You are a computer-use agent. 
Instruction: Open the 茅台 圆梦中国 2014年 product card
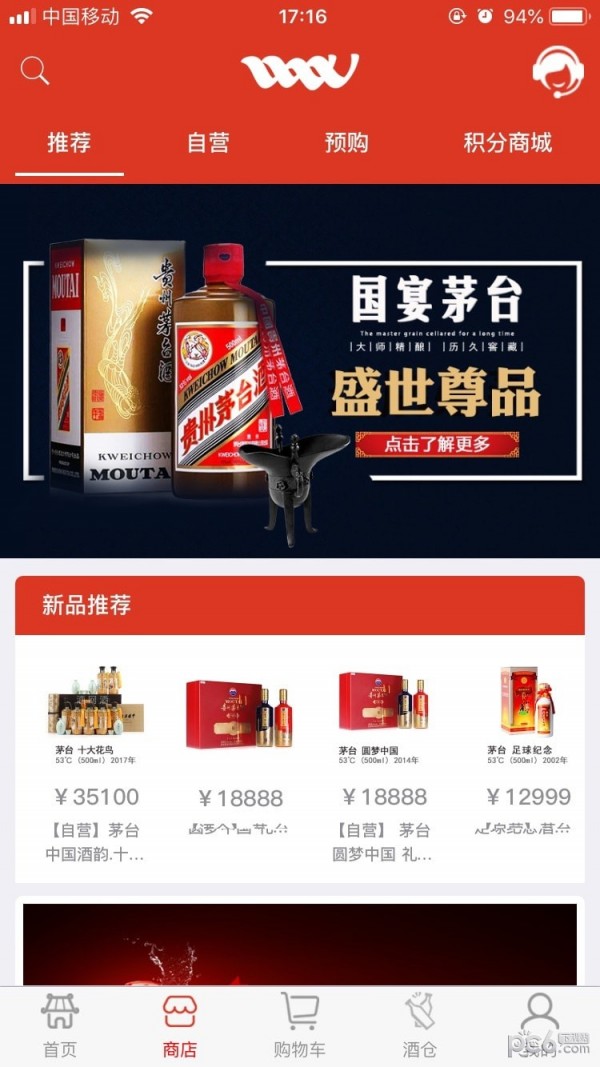pyautogui.click(x=384, y=760)
